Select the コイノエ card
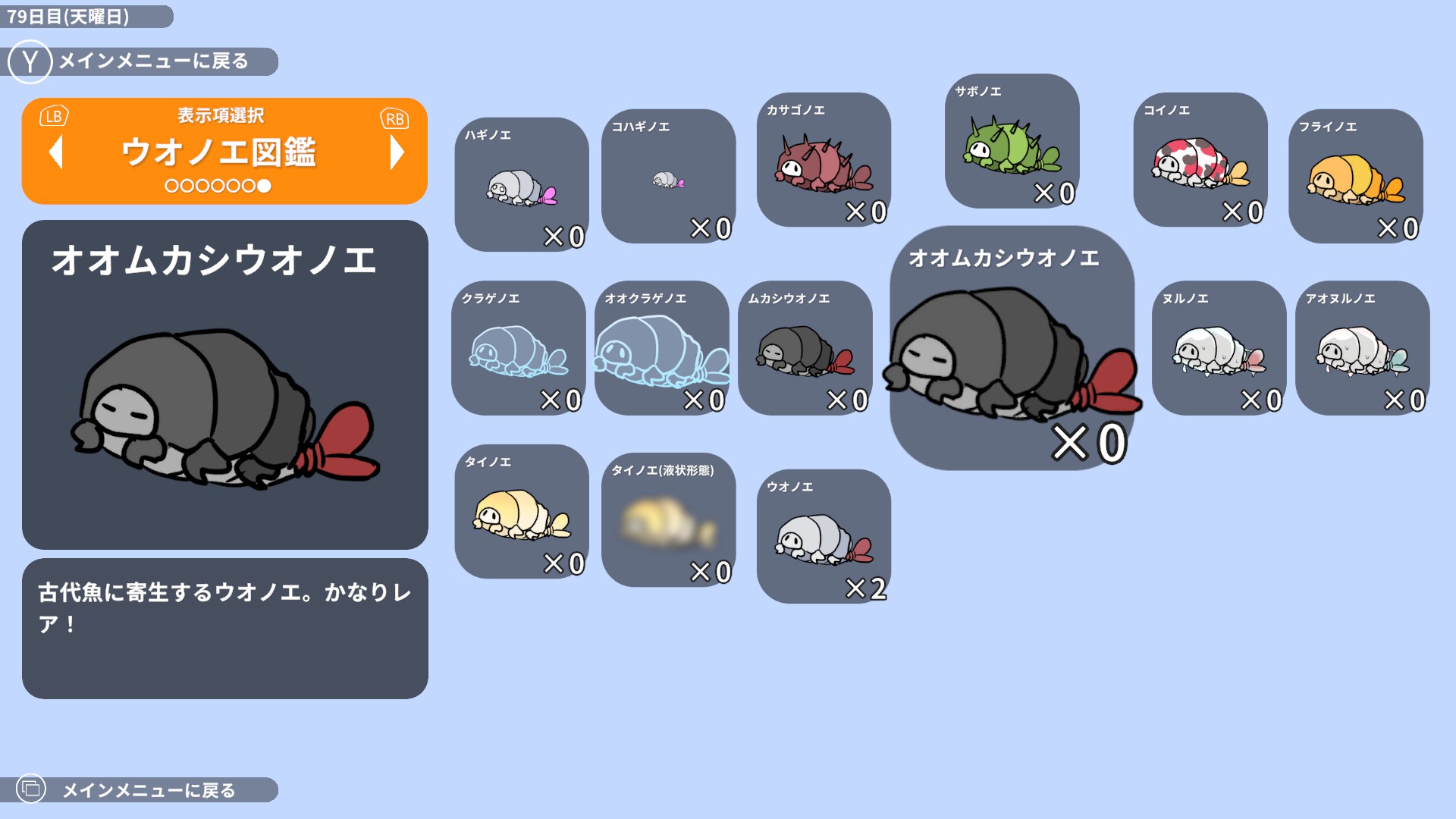 [x=1200, y=159]
